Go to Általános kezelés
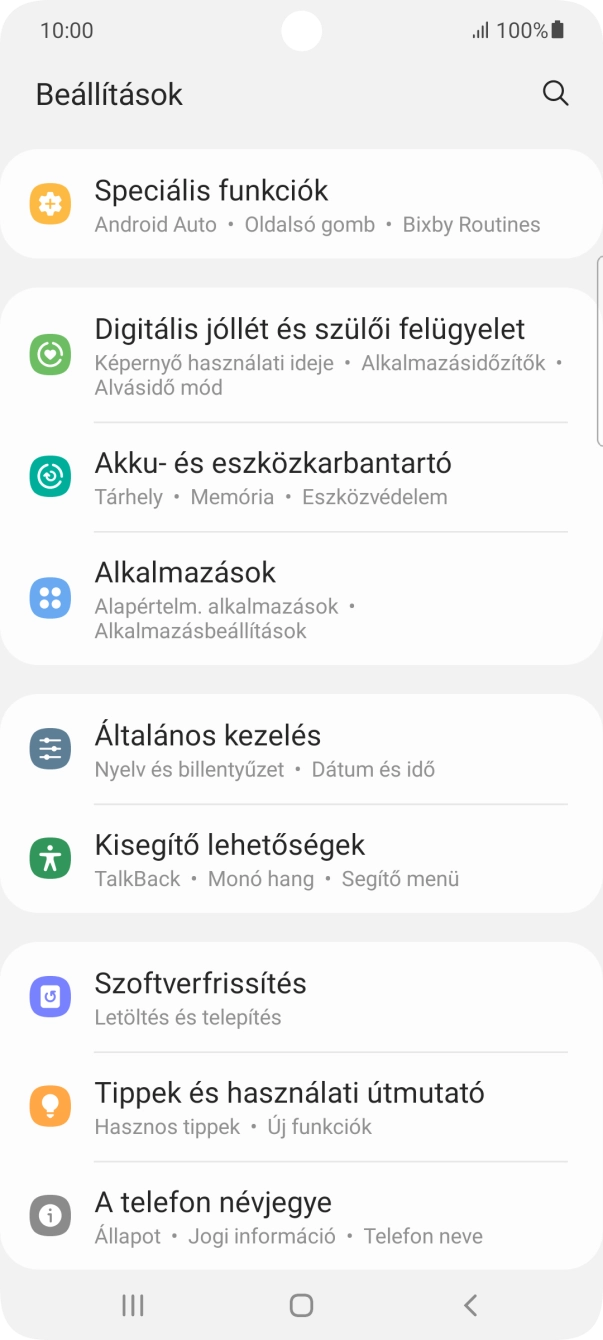The image size is (603, 1340). pyautogui.click(x=300, y=750)
